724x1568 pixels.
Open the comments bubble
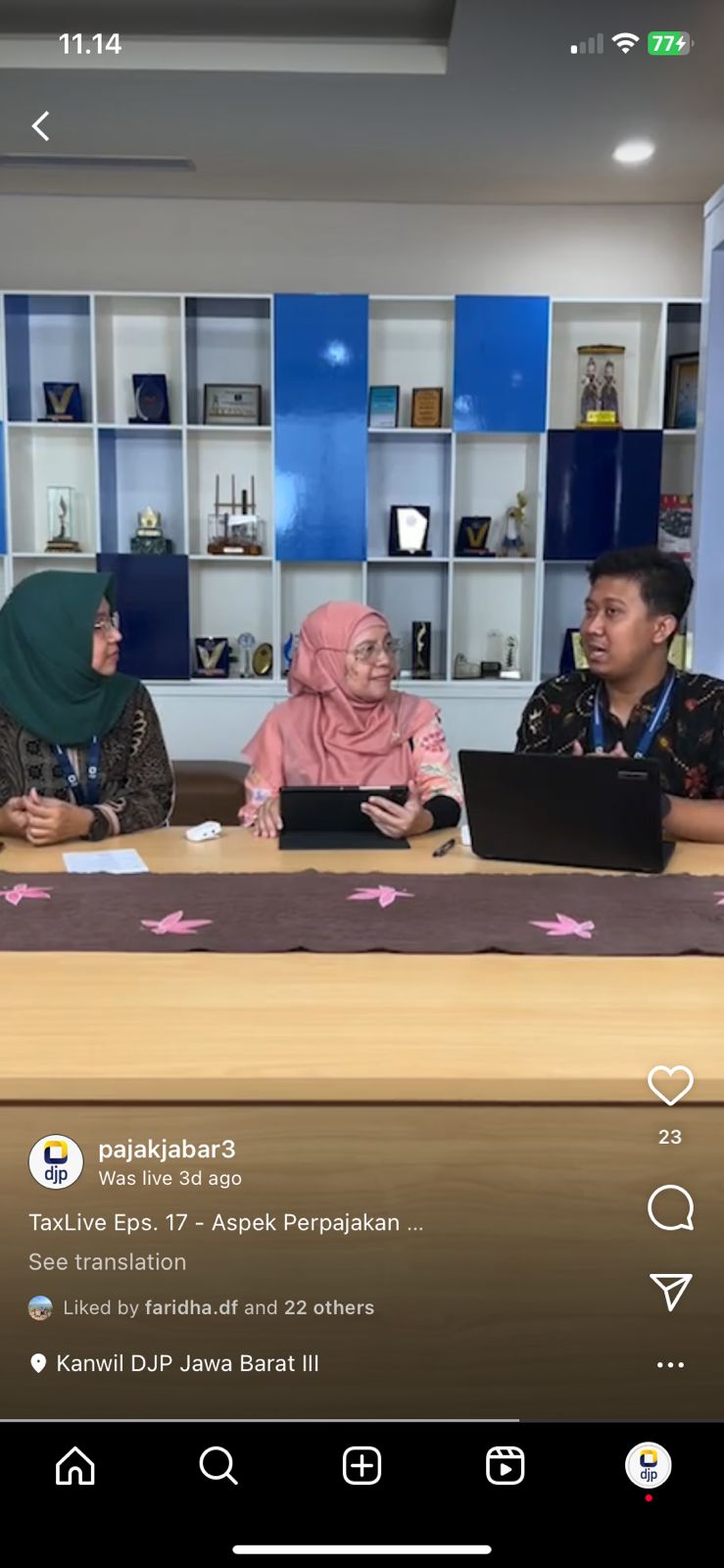[x=670, y=1207]
